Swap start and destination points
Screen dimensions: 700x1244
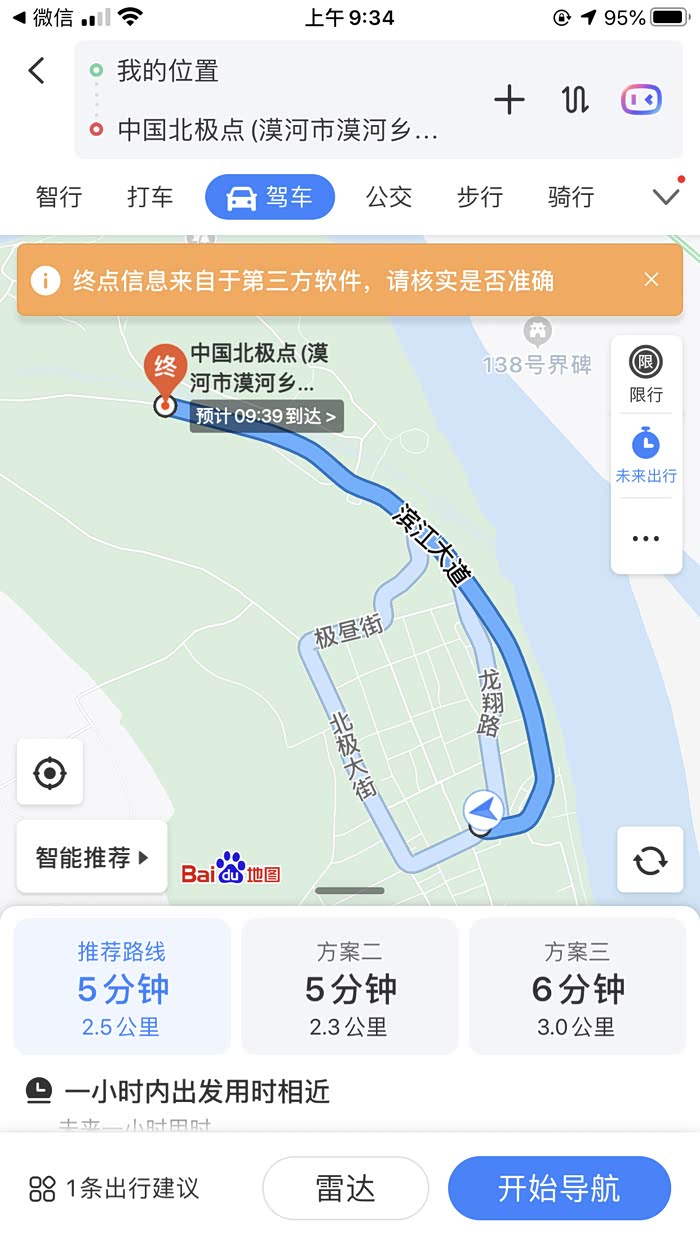[x=575, y=100]
